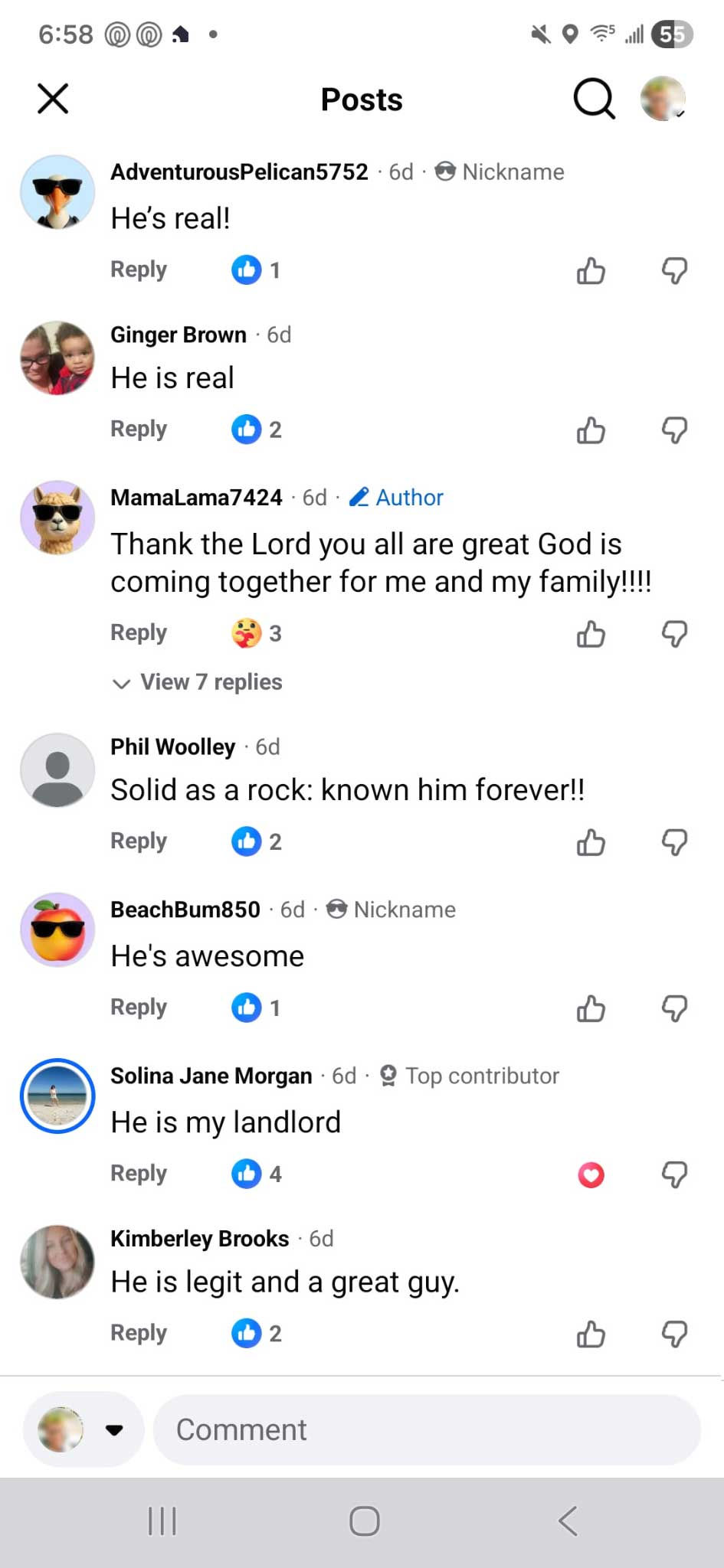
Task: Like Phil Woolley's comment
Action: pos(591,842)
